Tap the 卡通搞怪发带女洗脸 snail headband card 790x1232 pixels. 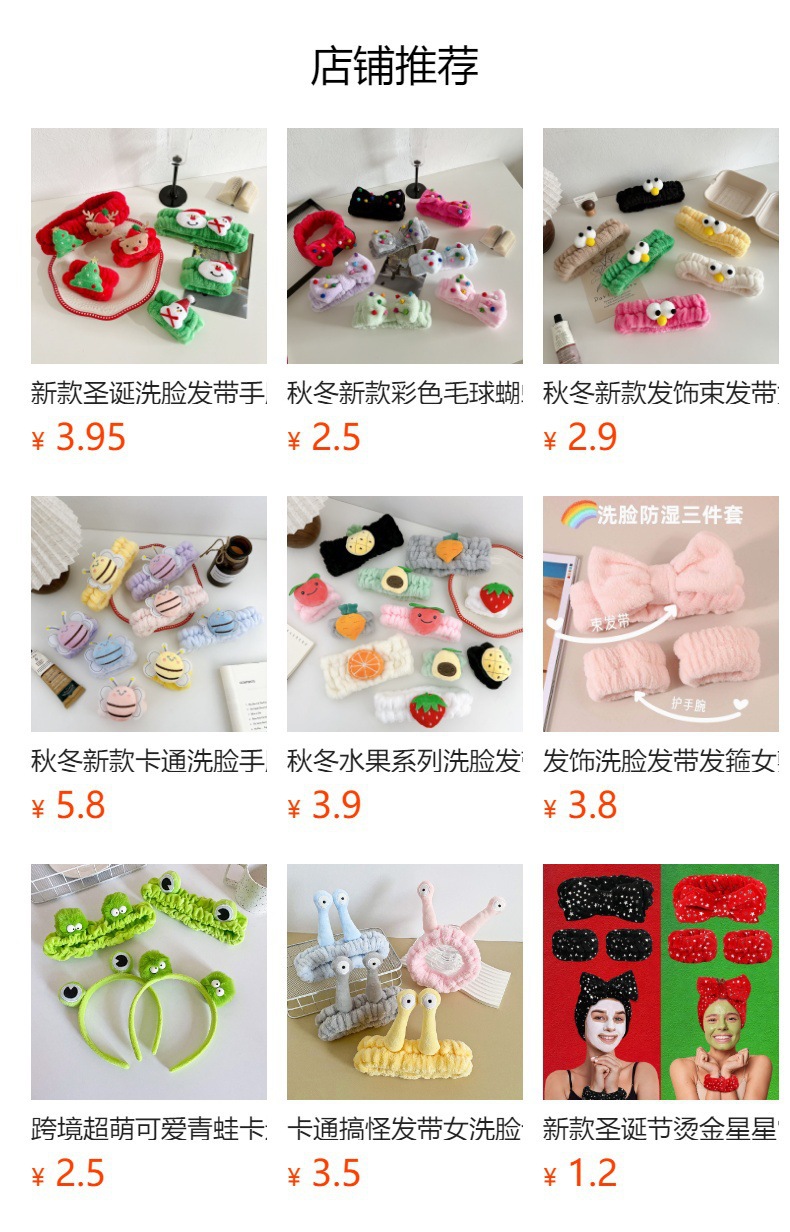pos(405,982)
